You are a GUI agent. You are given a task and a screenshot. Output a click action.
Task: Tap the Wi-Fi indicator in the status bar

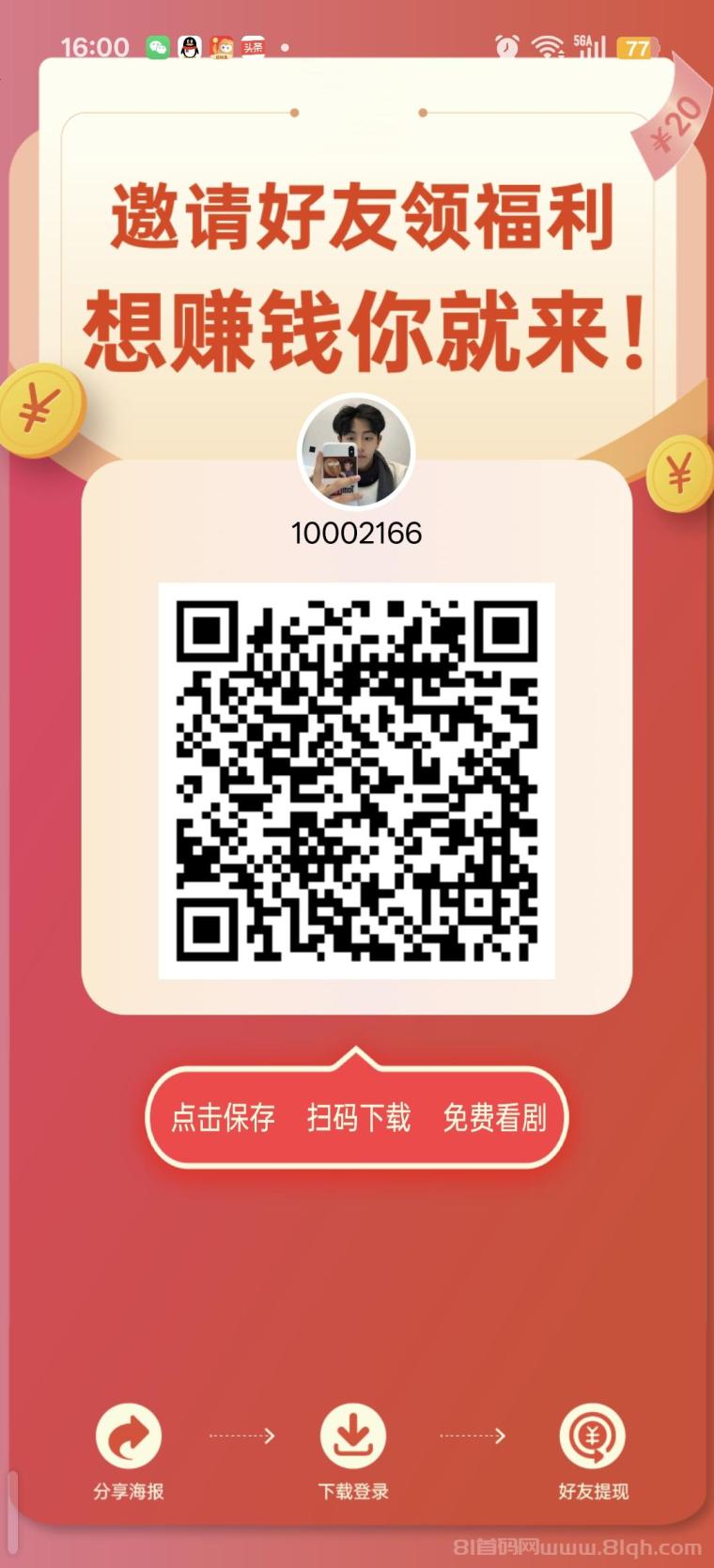point(546,45)
